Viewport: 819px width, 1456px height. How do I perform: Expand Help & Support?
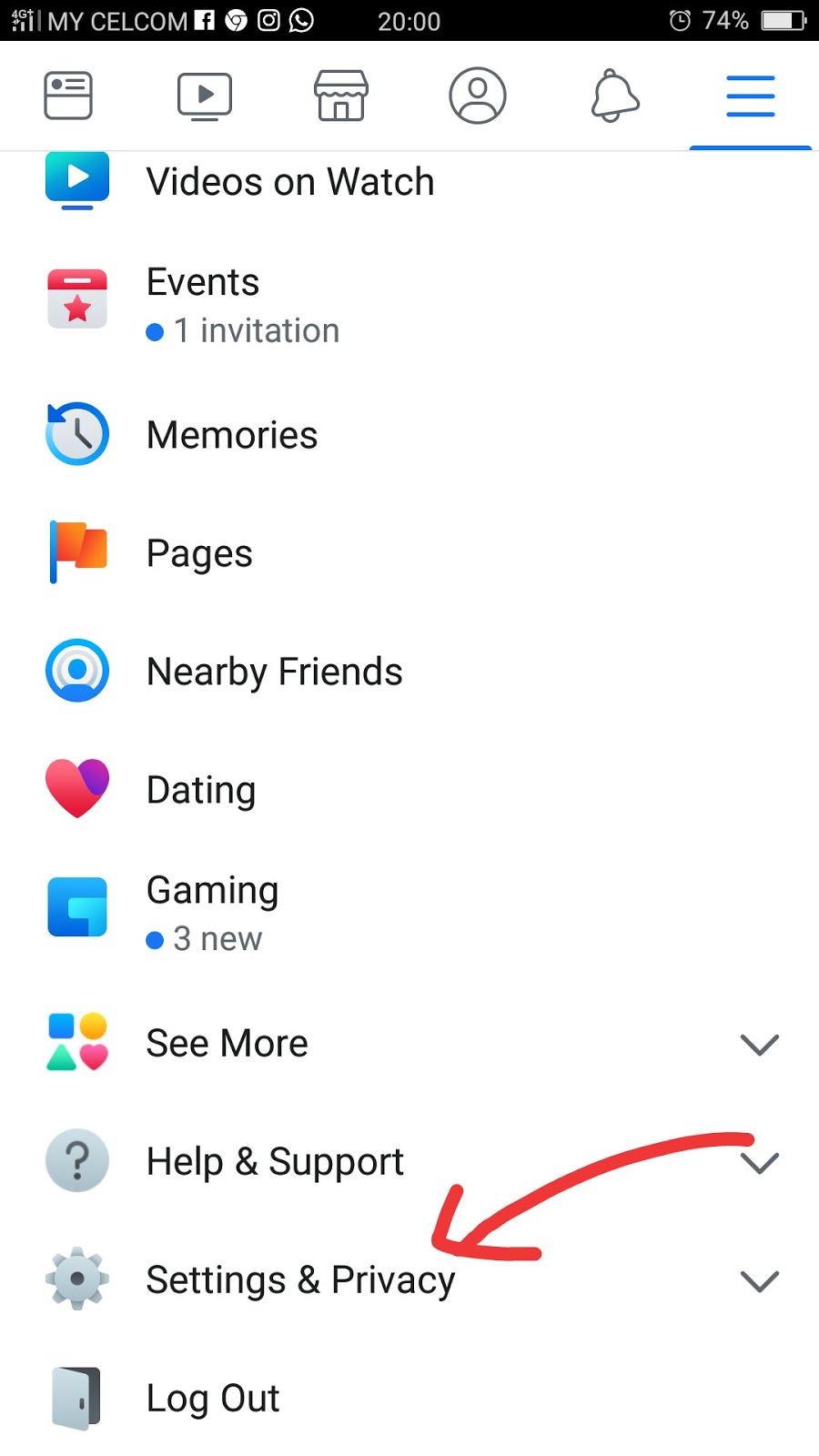(409, 1161)
